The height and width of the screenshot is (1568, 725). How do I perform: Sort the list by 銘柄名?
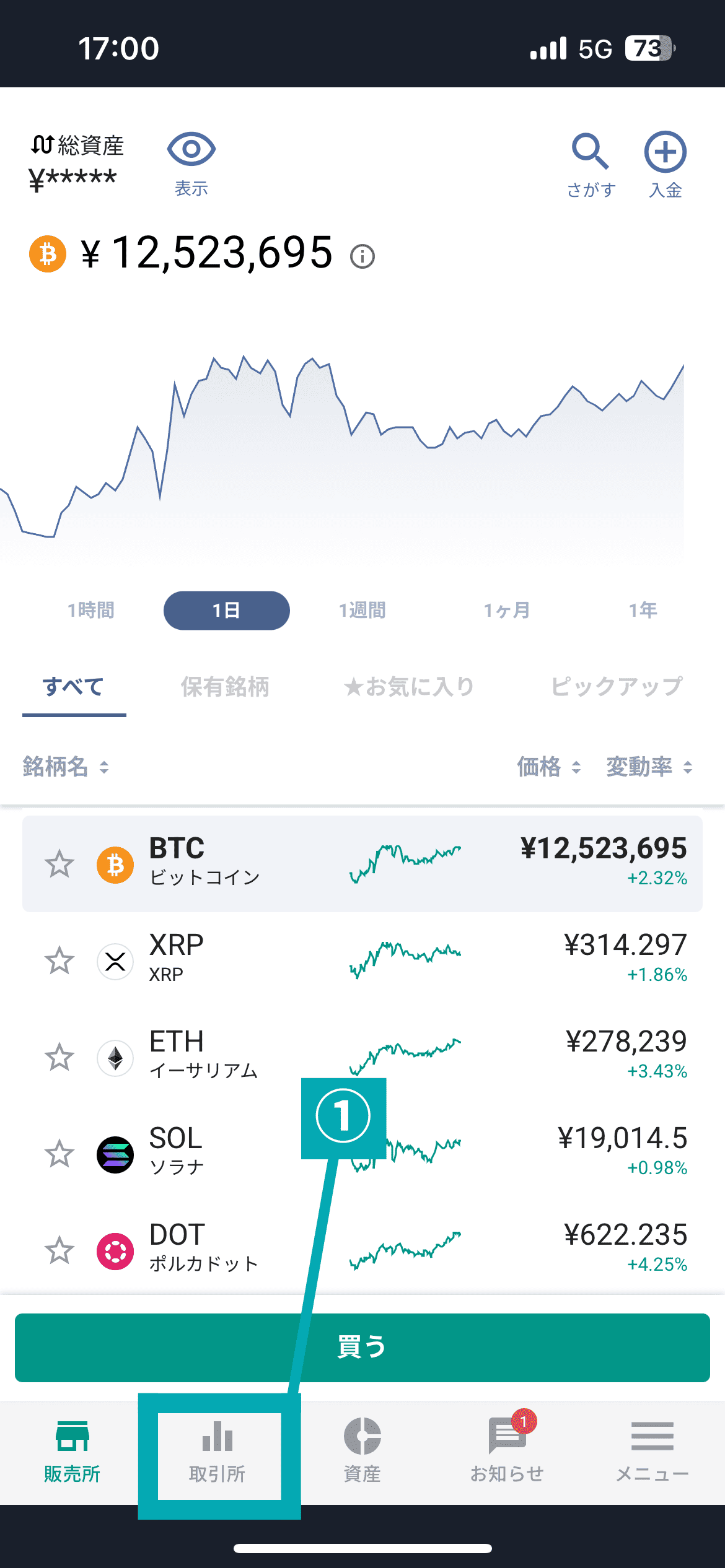(66, 767)
